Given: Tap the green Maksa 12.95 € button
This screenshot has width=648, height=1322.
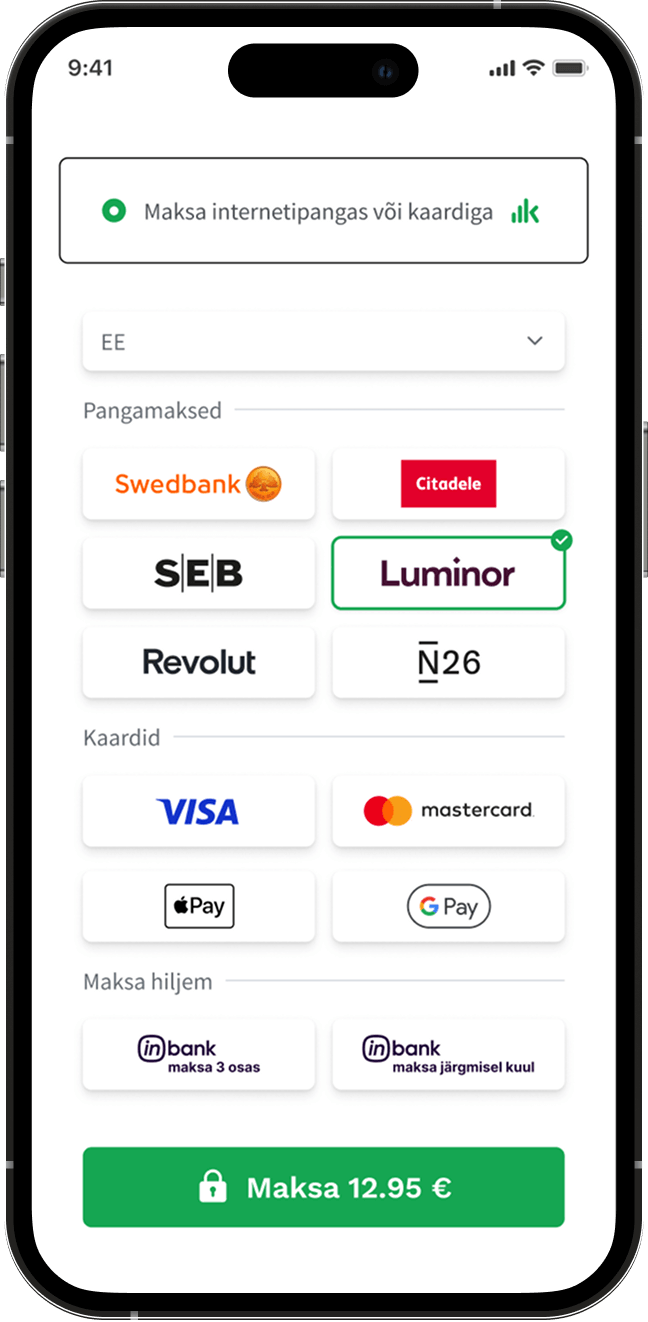Looking at the screenshot, I should pyautogui.click(x=323, y=1187).
